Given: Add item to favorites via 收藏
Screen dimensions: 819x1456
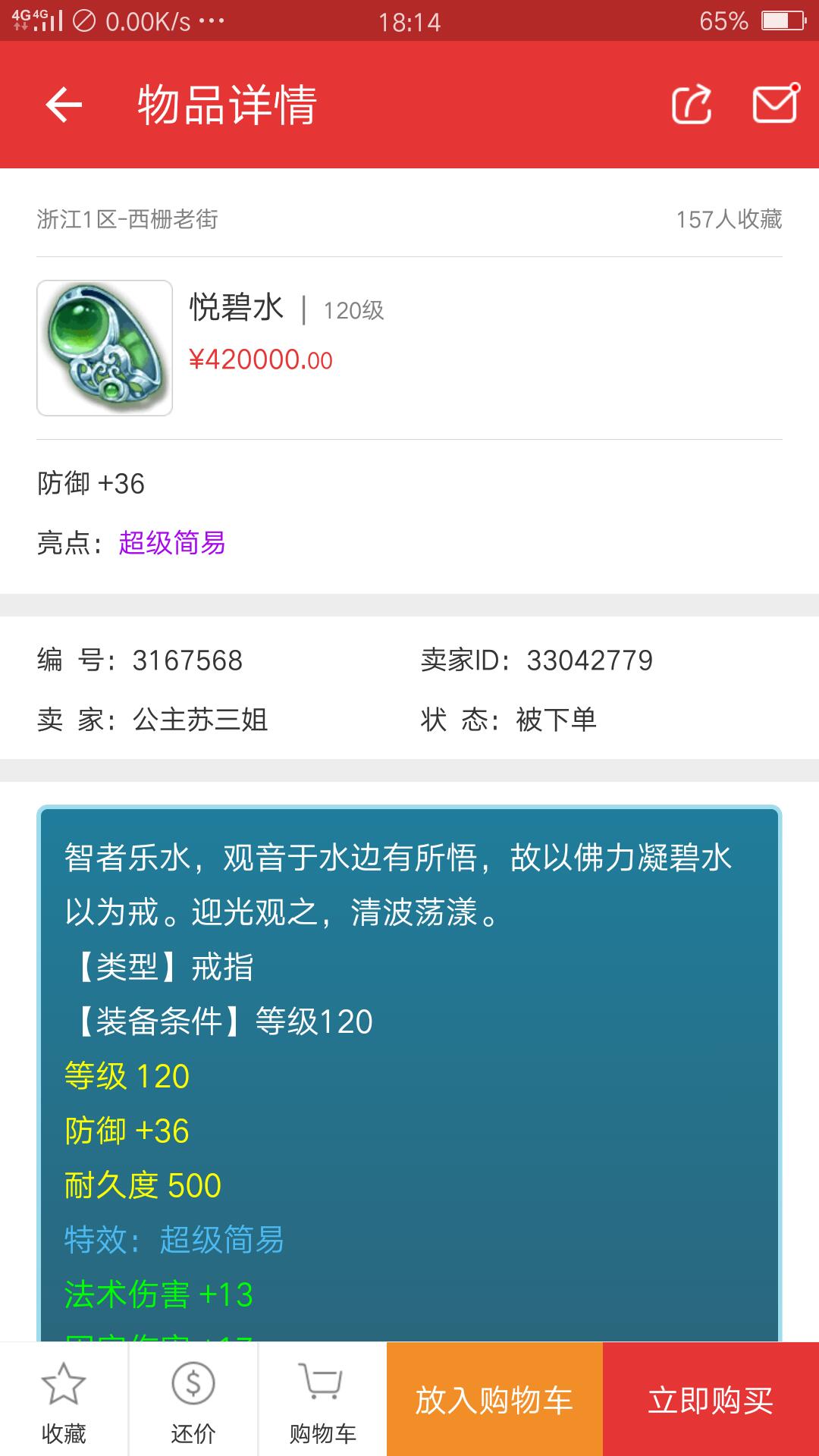Looking at the screenshot, I should (64, 1400).
